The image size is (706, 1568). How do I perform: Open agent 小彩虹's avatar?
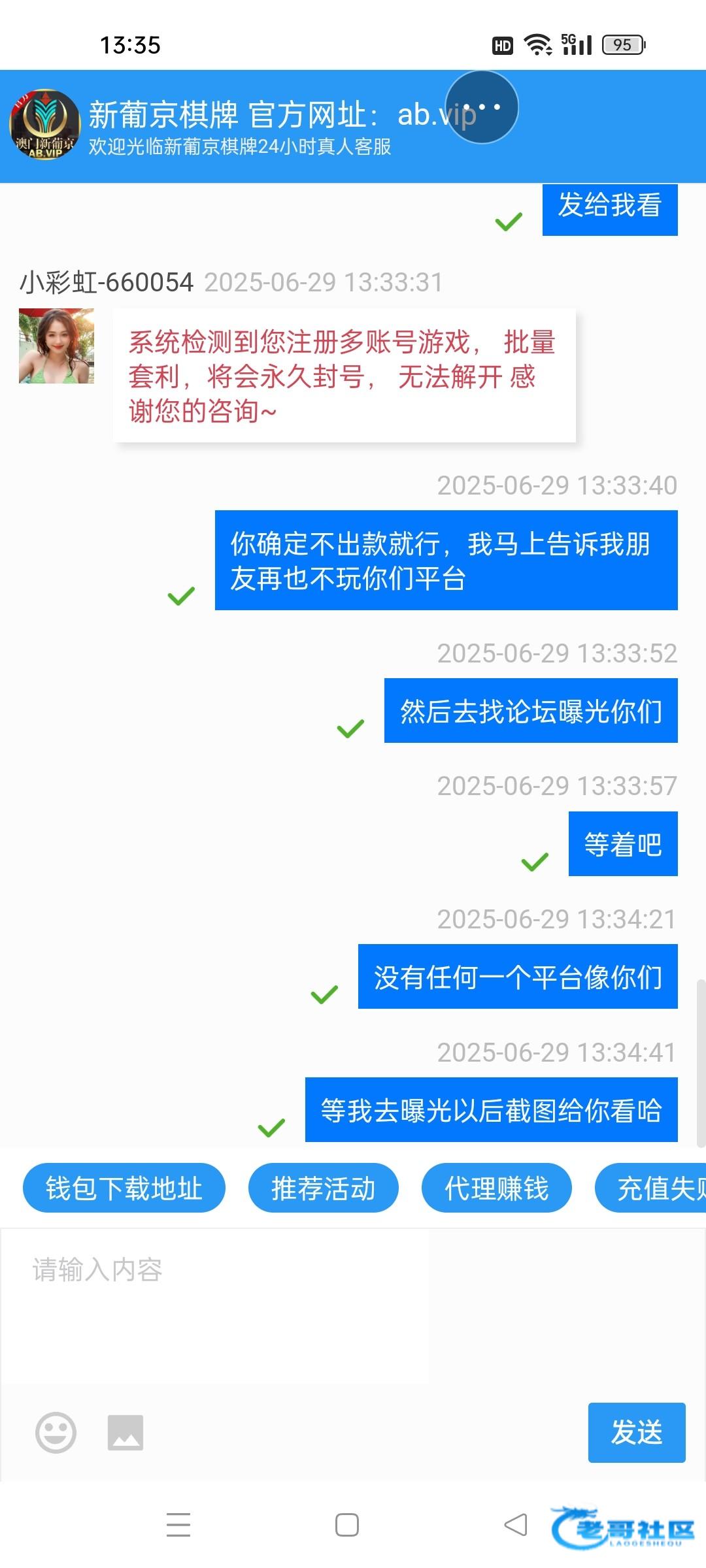click(x=56, y=346)
